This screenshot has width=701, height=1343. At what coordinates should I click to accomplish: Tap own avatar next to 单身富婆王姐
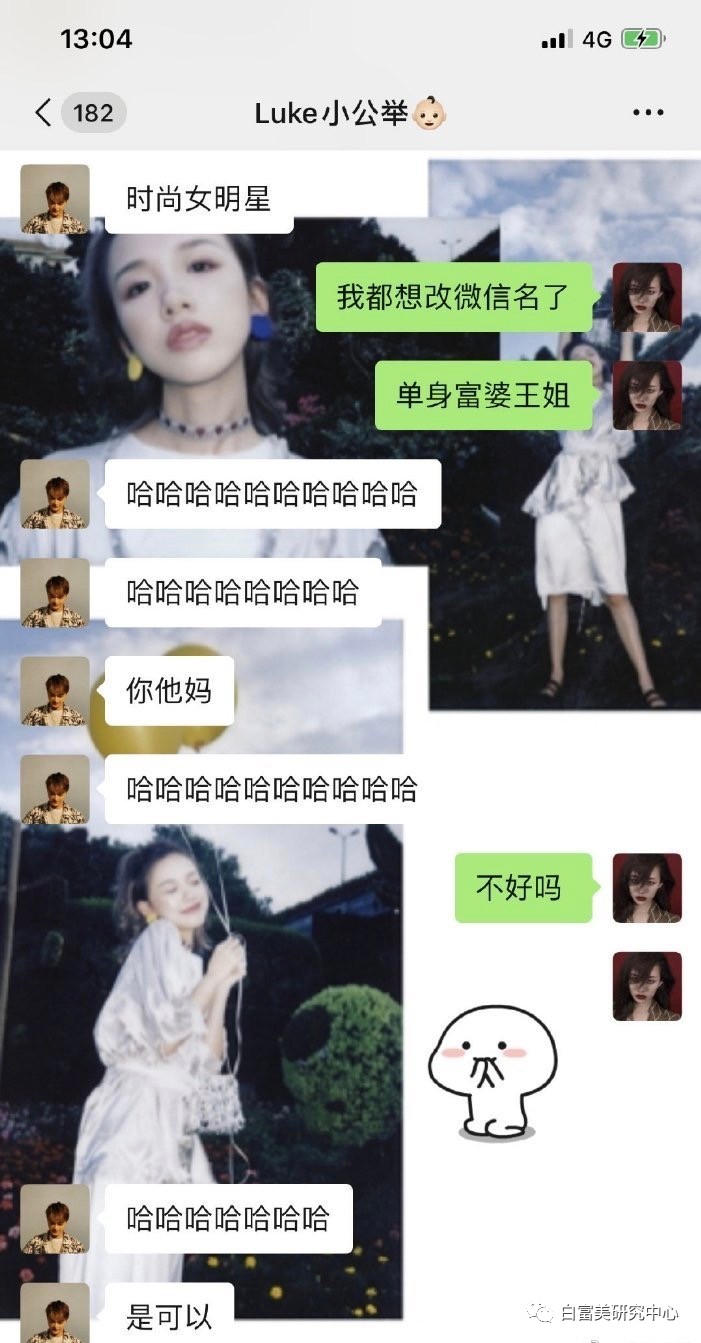click(x=647, y=395)
